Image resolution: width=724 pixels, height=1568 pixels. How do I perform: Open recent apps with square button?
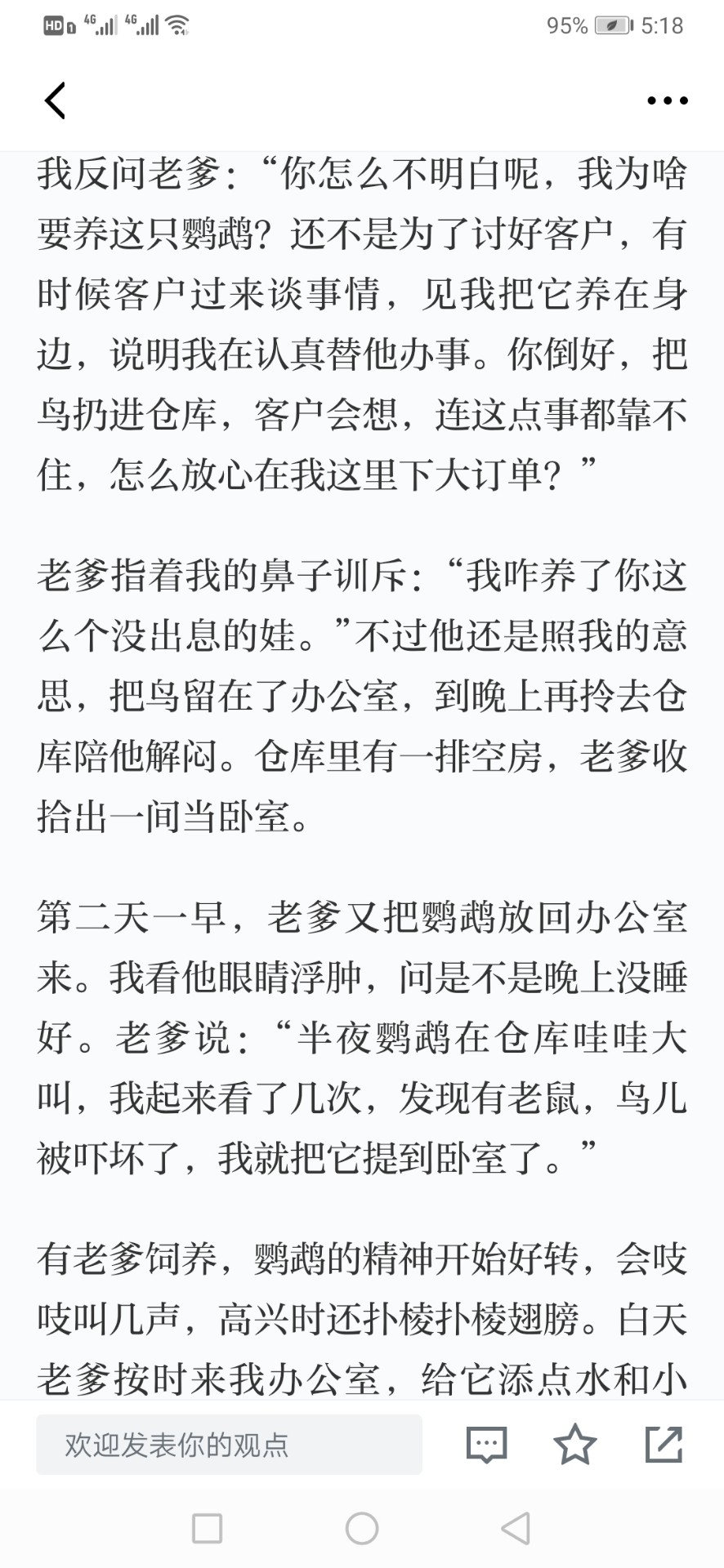point(207,1528)
